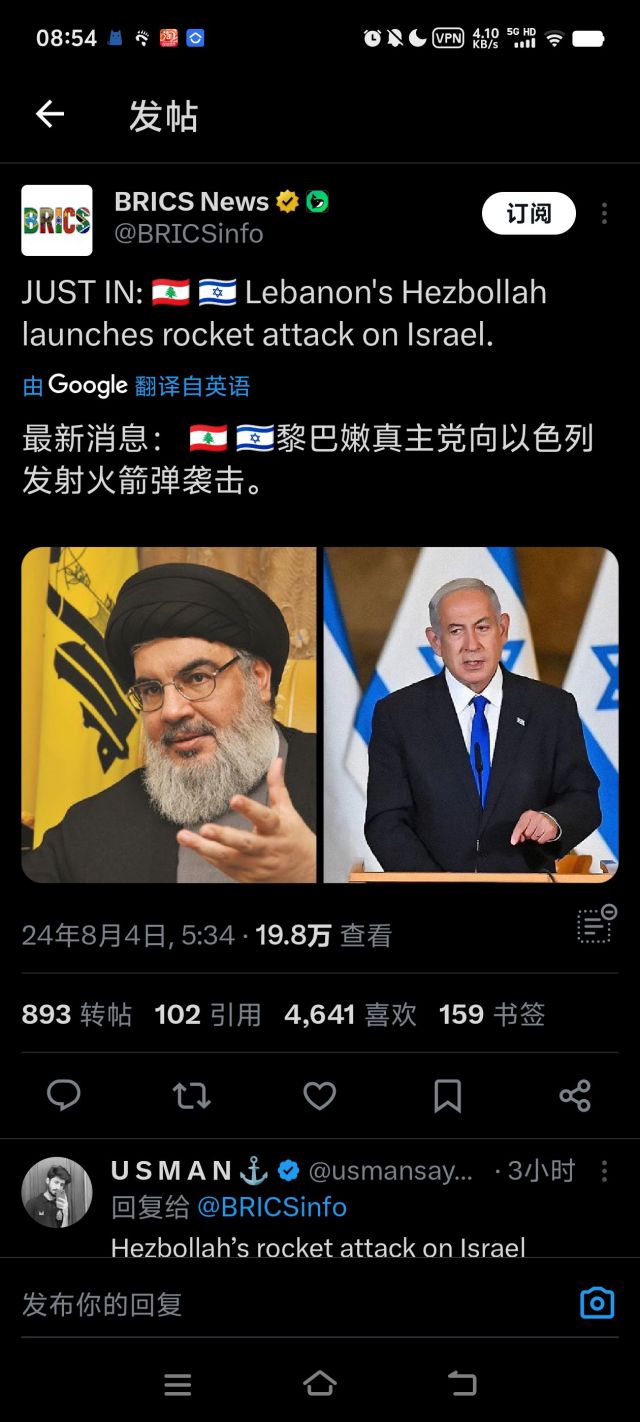This screenshot has width=640, height=1422.
Task: Like the BRICS News post
Action: tap(319, 1096)
